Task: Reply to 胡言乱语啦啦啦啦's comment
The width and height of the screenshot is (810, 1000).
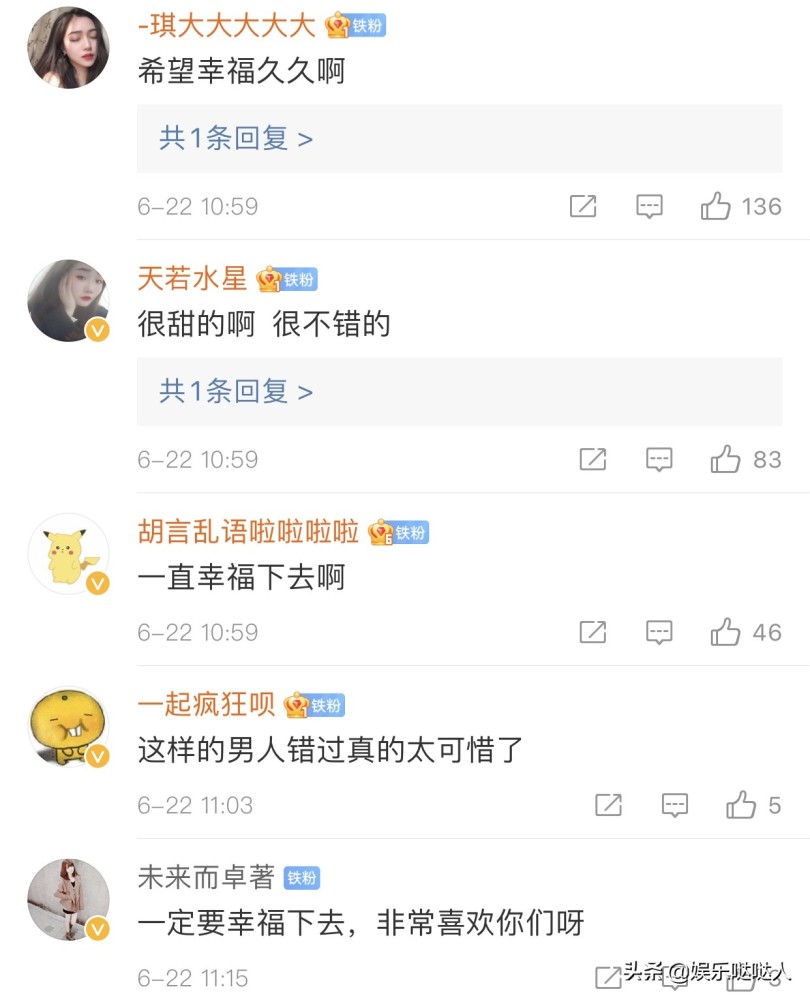Action: click(659, 632)
